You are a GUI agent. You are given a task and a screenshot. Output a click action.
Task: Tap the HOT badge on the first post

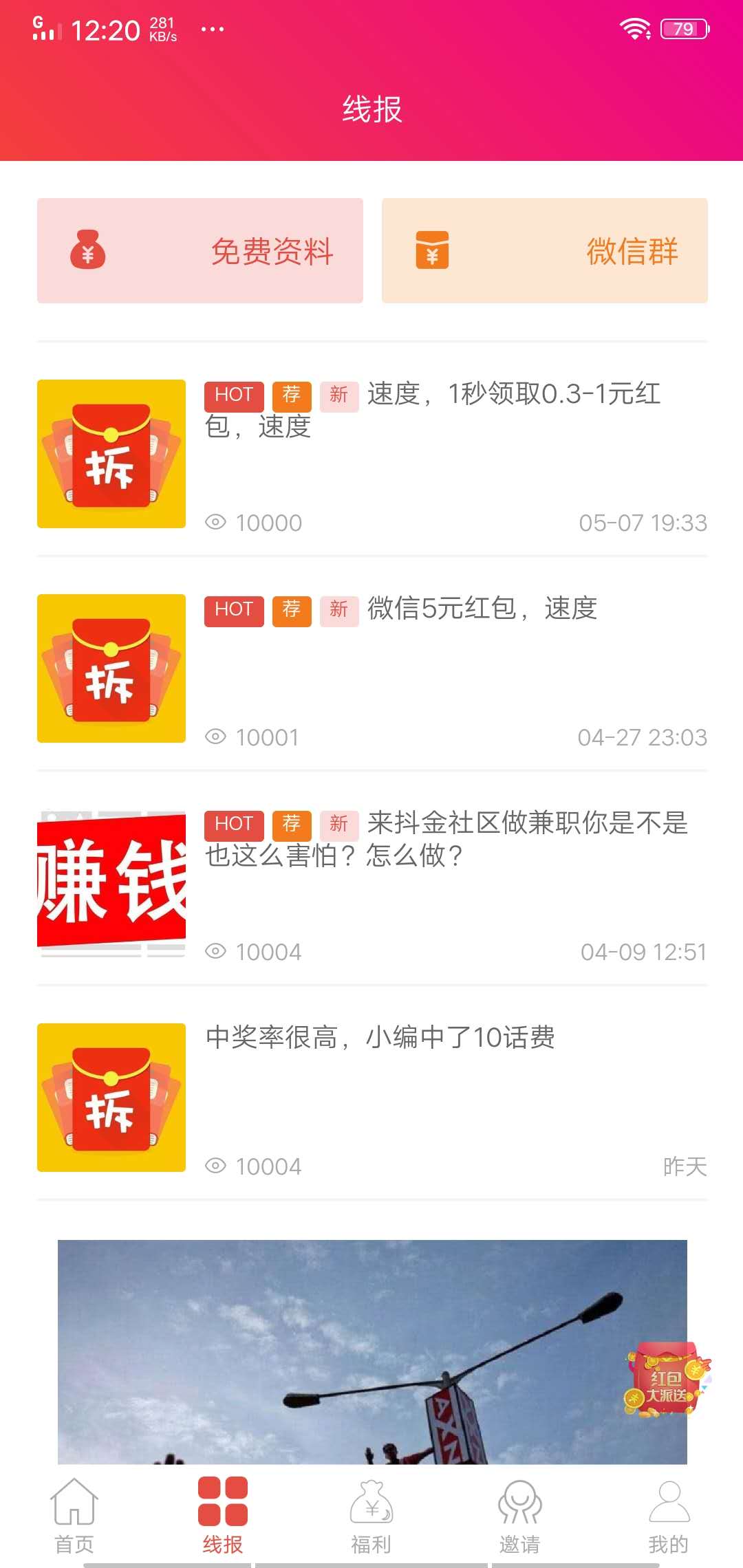pos(233,395)
